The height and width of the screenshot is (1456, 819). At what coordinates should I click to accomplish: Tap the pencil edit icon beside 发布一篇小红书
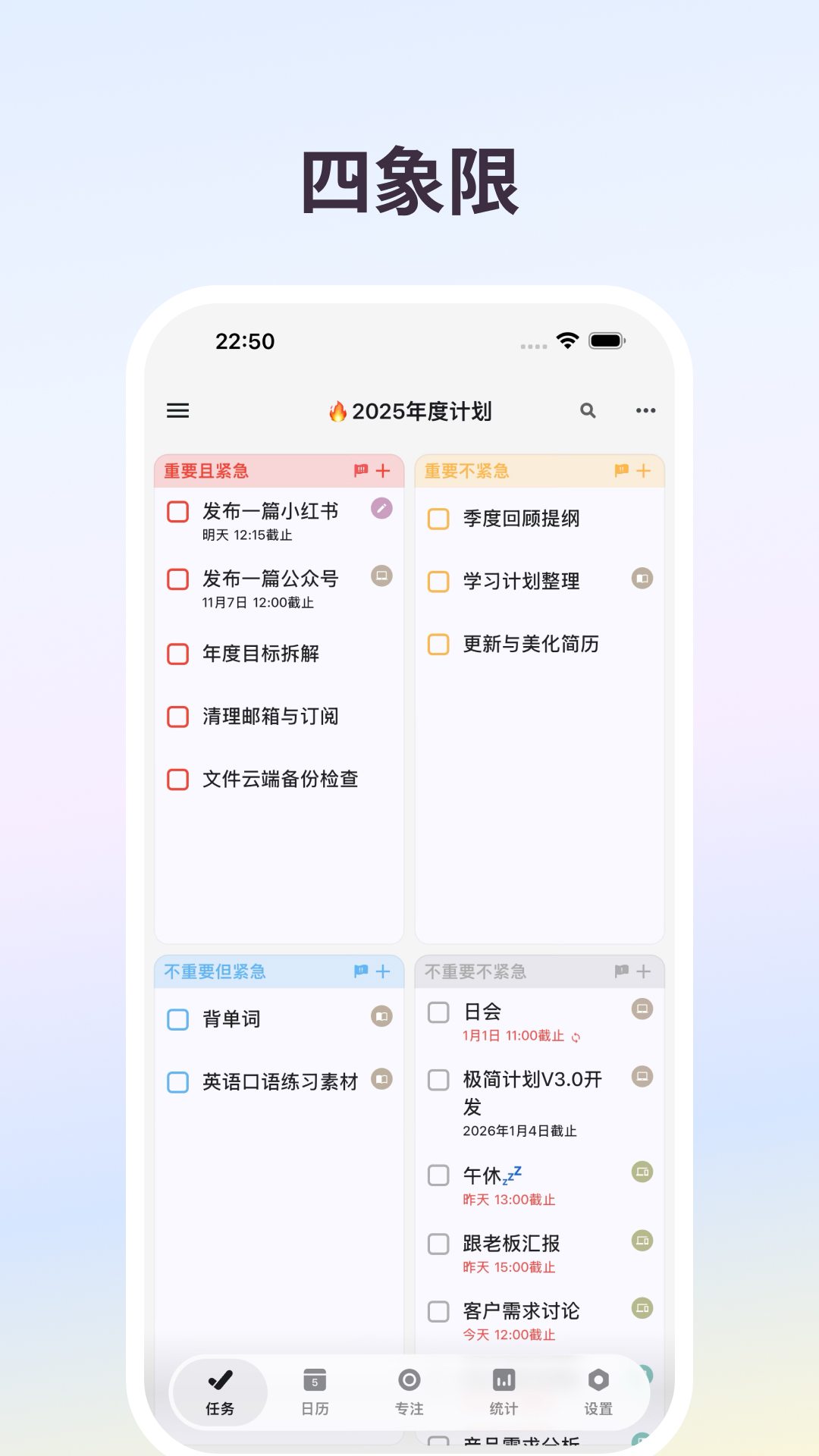point(381,509)
